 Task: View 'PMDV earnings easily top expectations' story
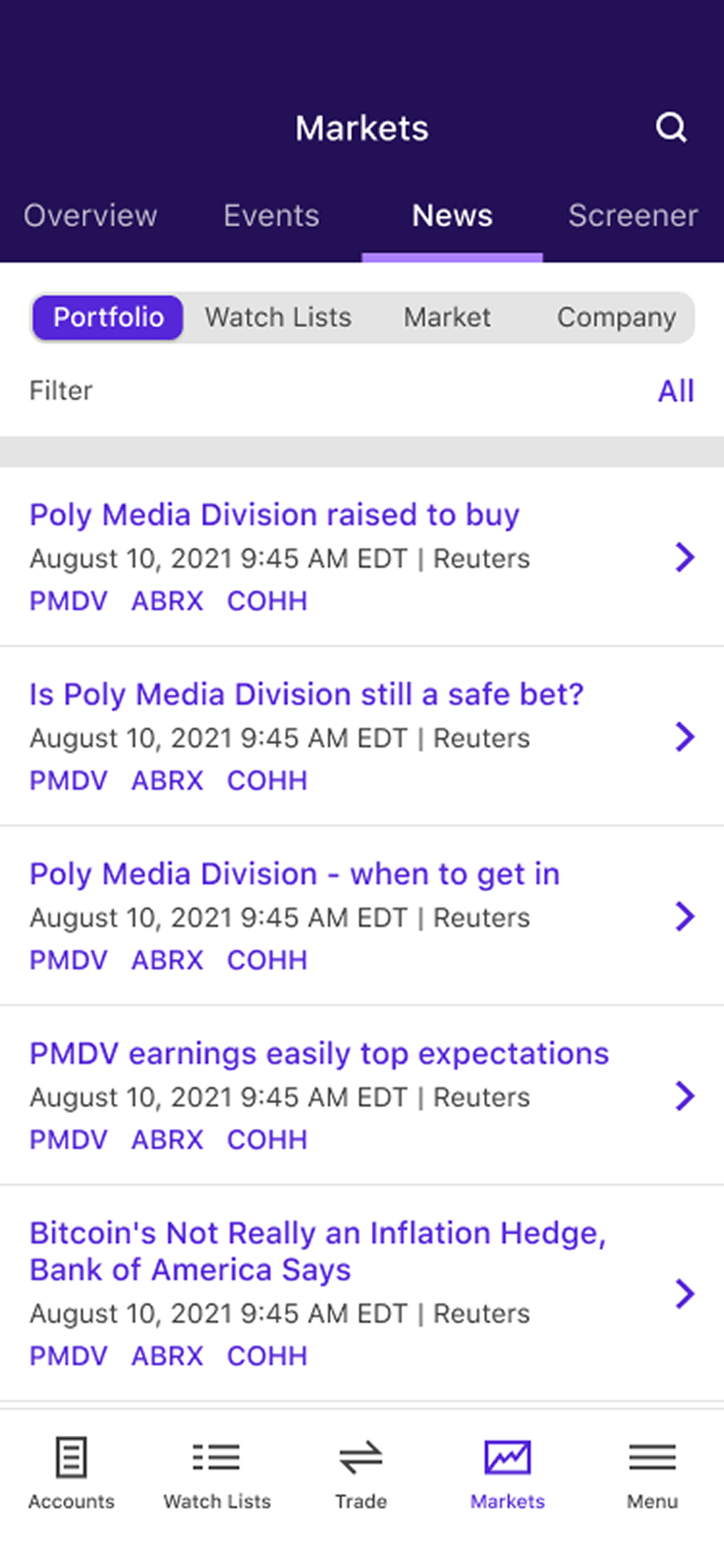pyautogui.click(x=319, y=1054)
